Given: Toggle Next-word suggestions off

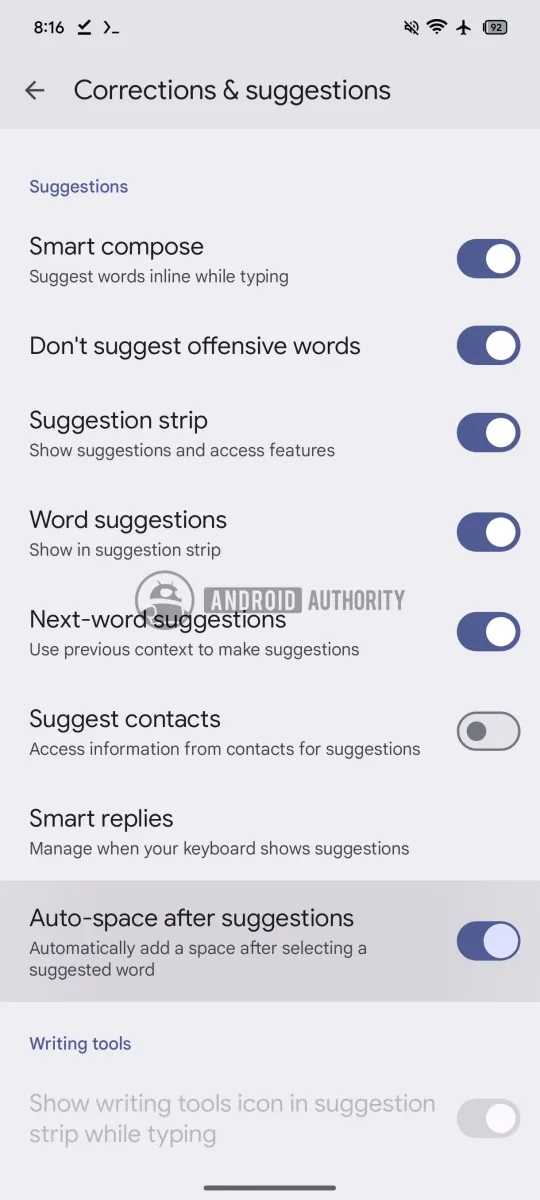Looking at the screenshot, I should pyautogui.click(x=488, y=632).
